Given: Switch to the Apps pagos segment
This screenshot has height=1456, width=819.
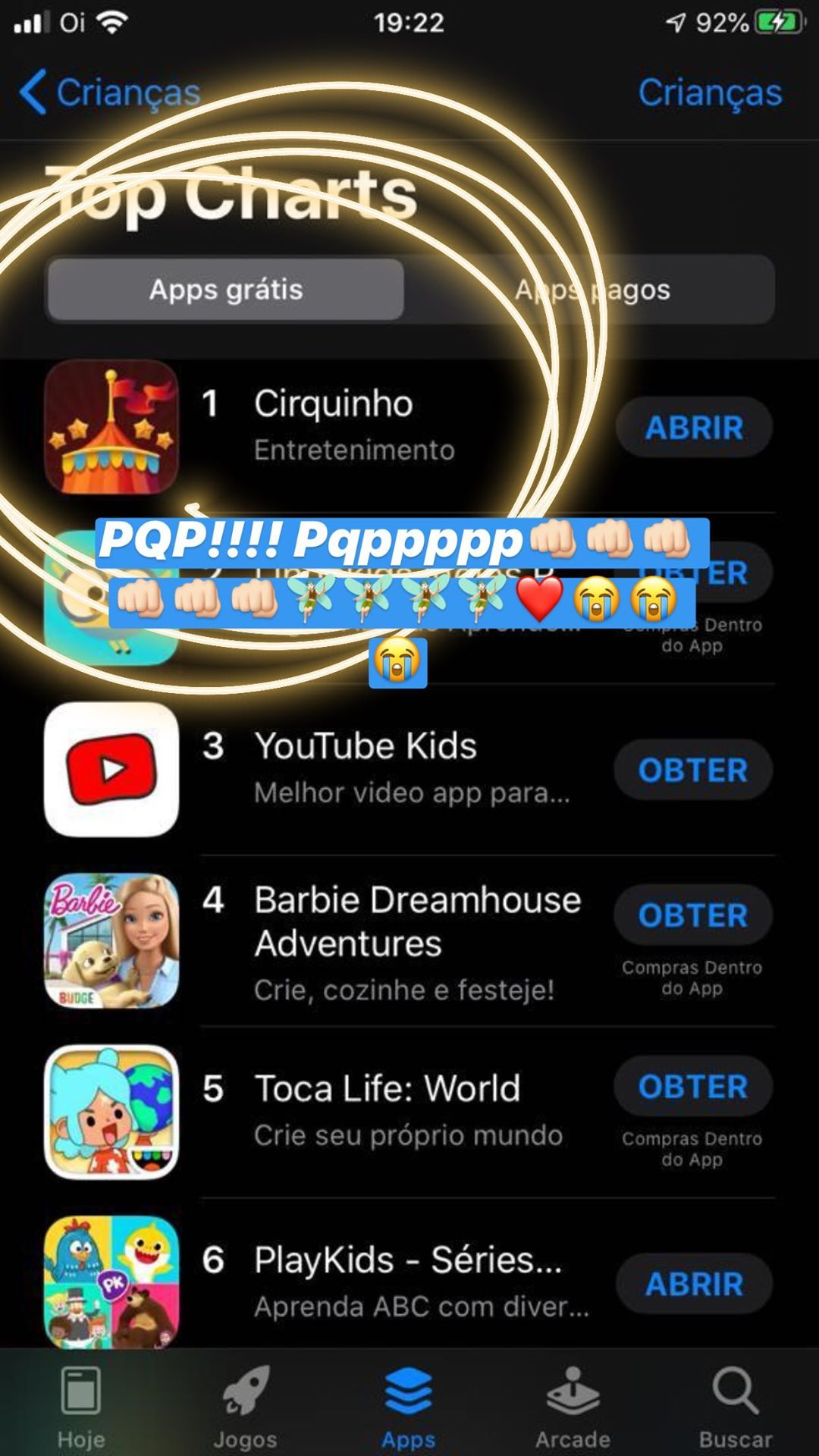Looking at the screenshot, I should coord(591,290).
